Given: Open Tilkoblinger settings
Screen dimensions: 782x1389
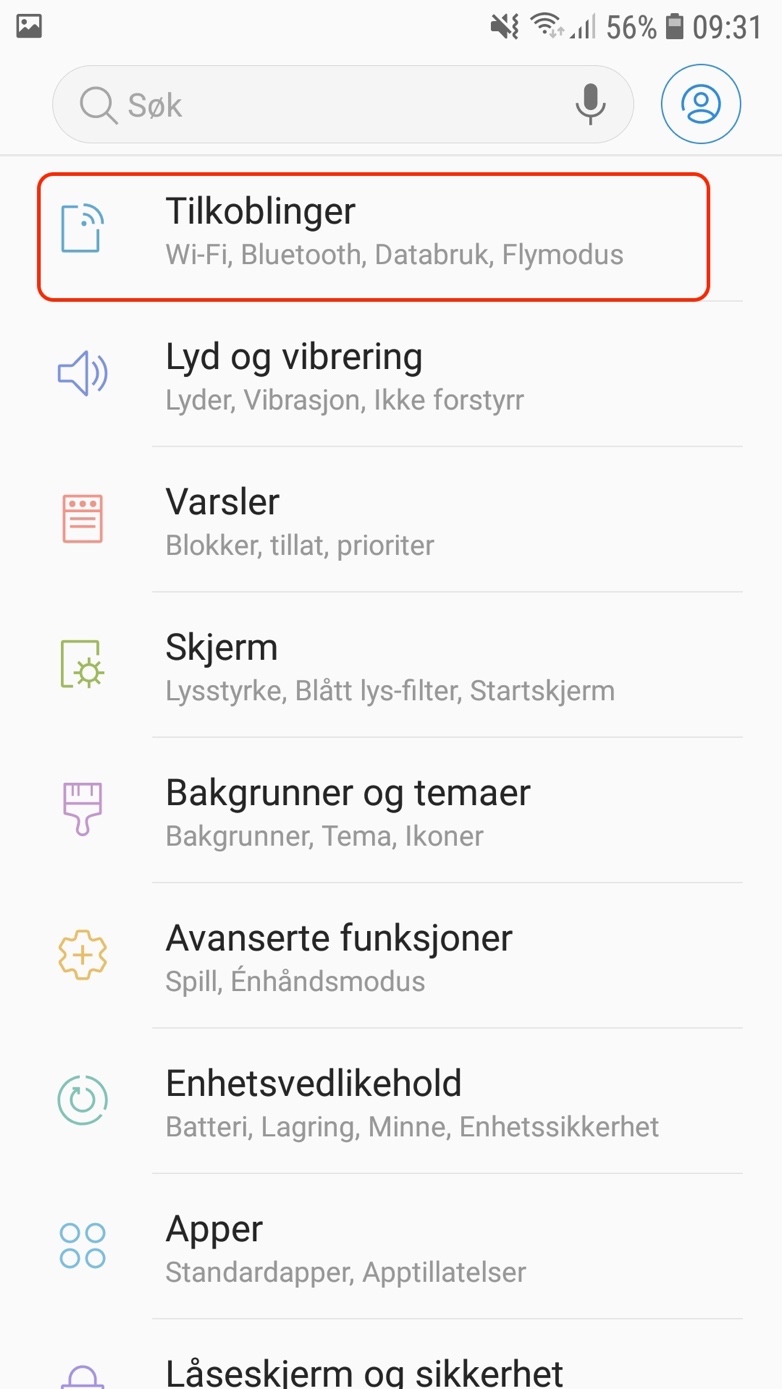Looking at the screenshot, I should (x=373, y=236).
